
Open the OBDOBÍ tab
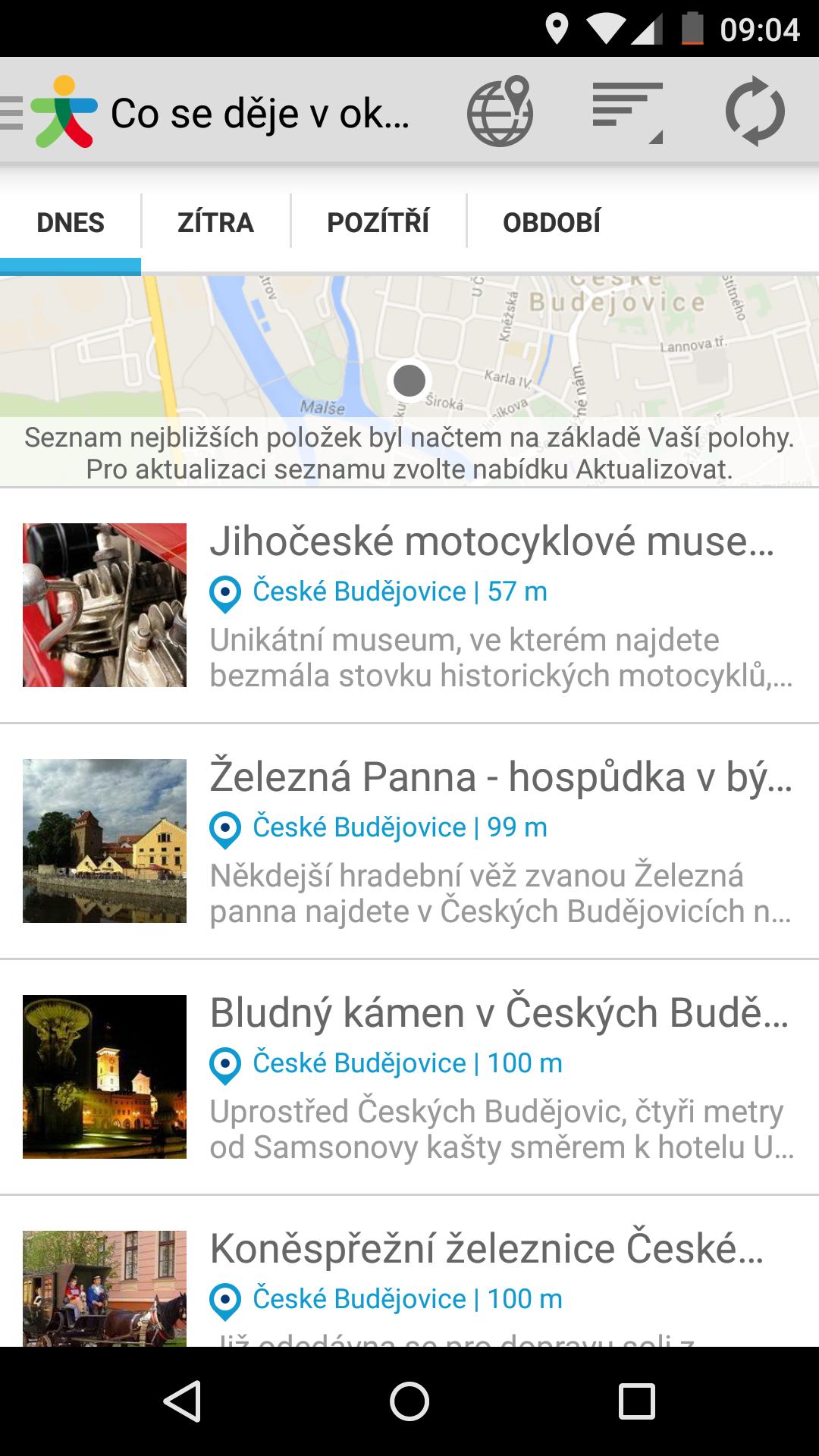click(x=551, y=221)
